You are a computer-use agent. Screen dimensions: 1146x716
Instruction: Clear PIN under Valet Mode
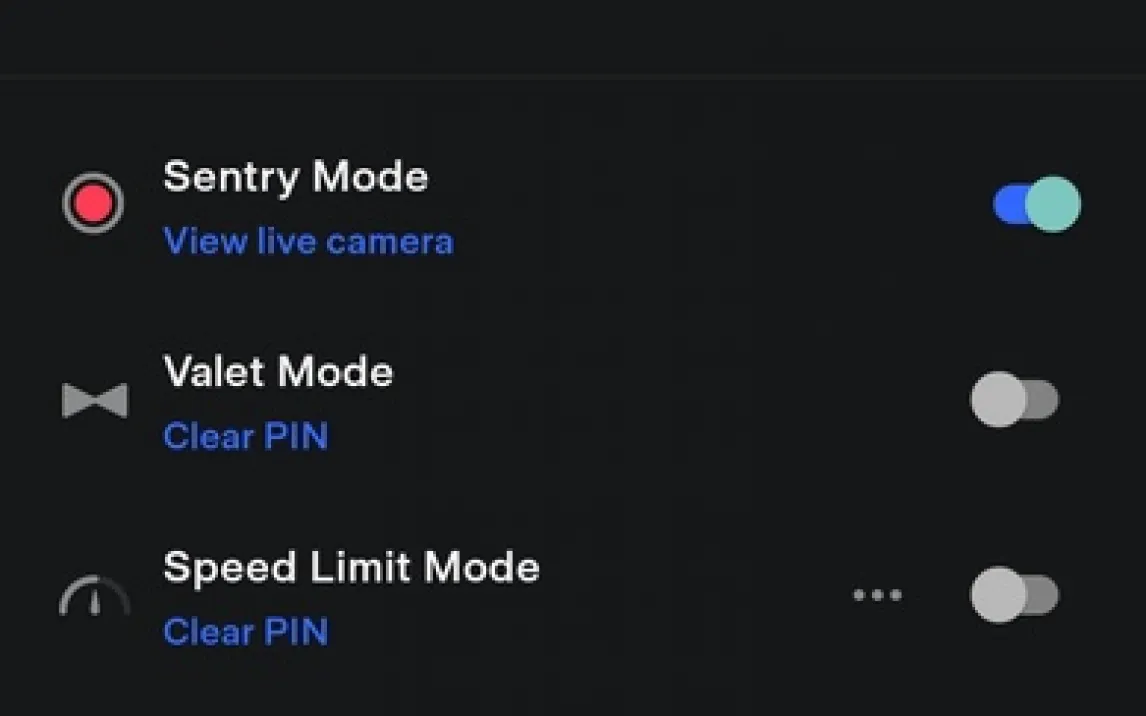(245, 437)
